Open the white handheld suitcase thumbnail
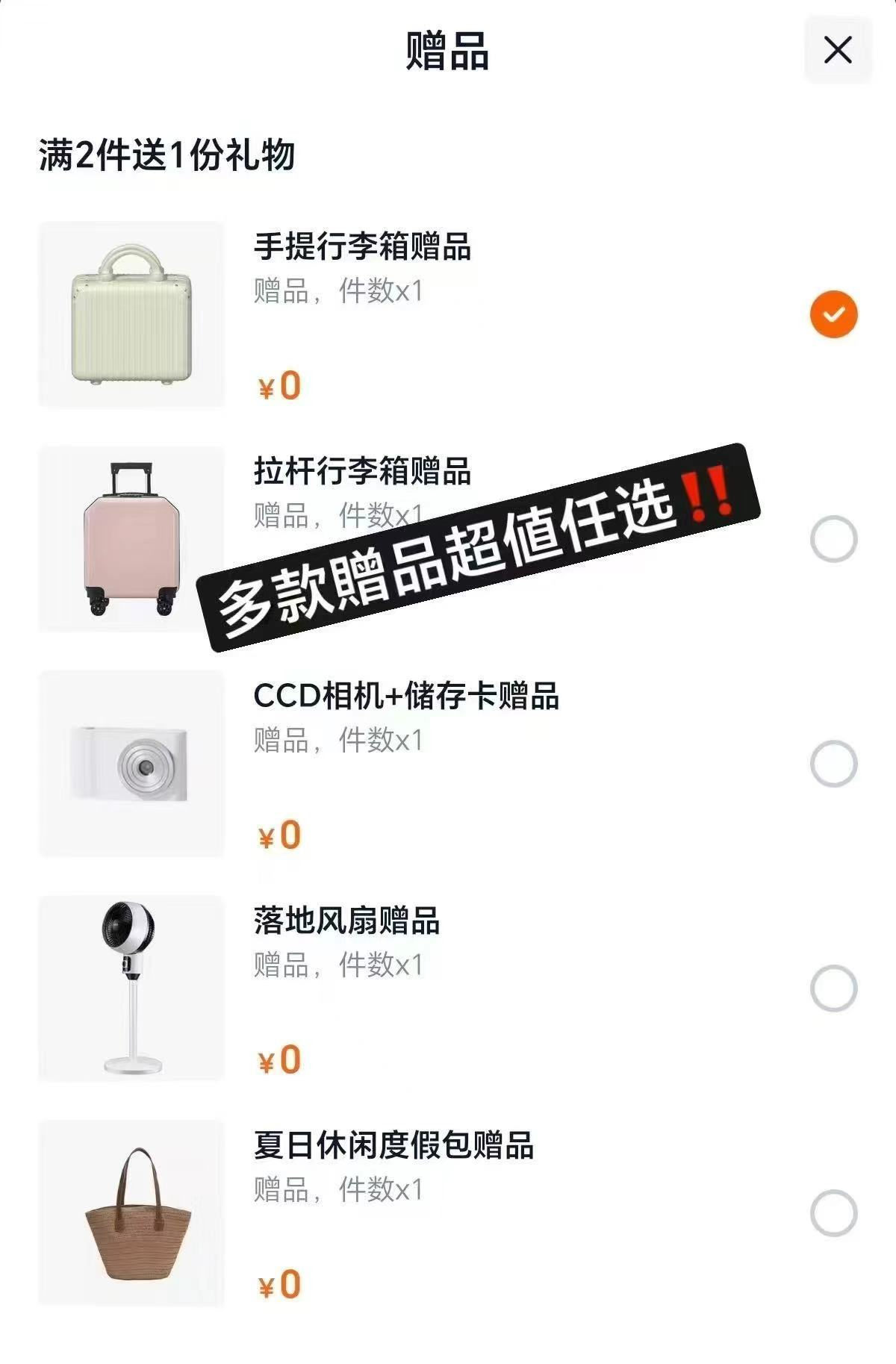896x1364 pixels. pyautogui.click(x=131, y=314)
